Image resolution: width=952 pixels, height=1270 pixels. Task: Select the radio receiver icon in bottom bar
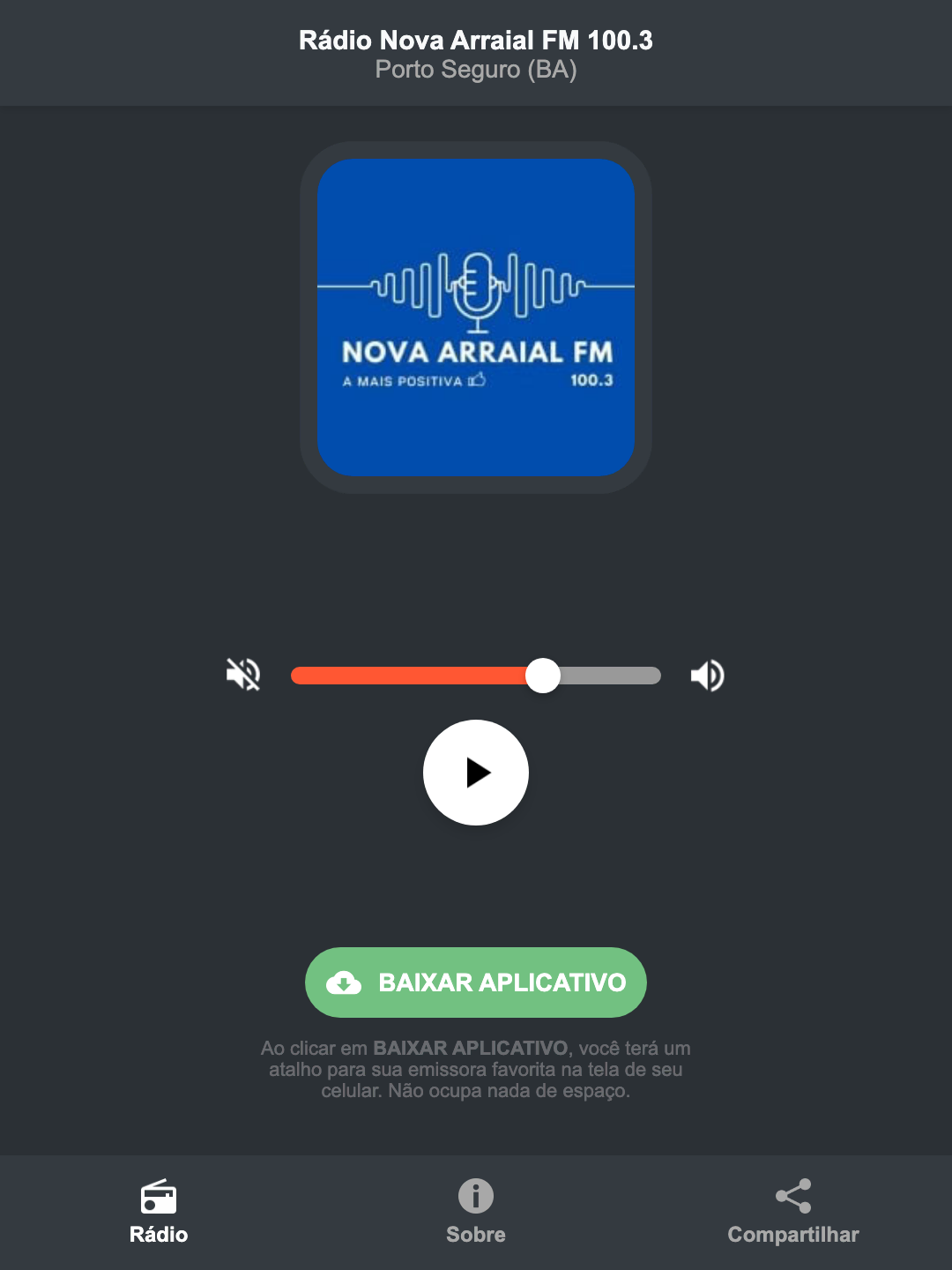[x=159, y=1199]
